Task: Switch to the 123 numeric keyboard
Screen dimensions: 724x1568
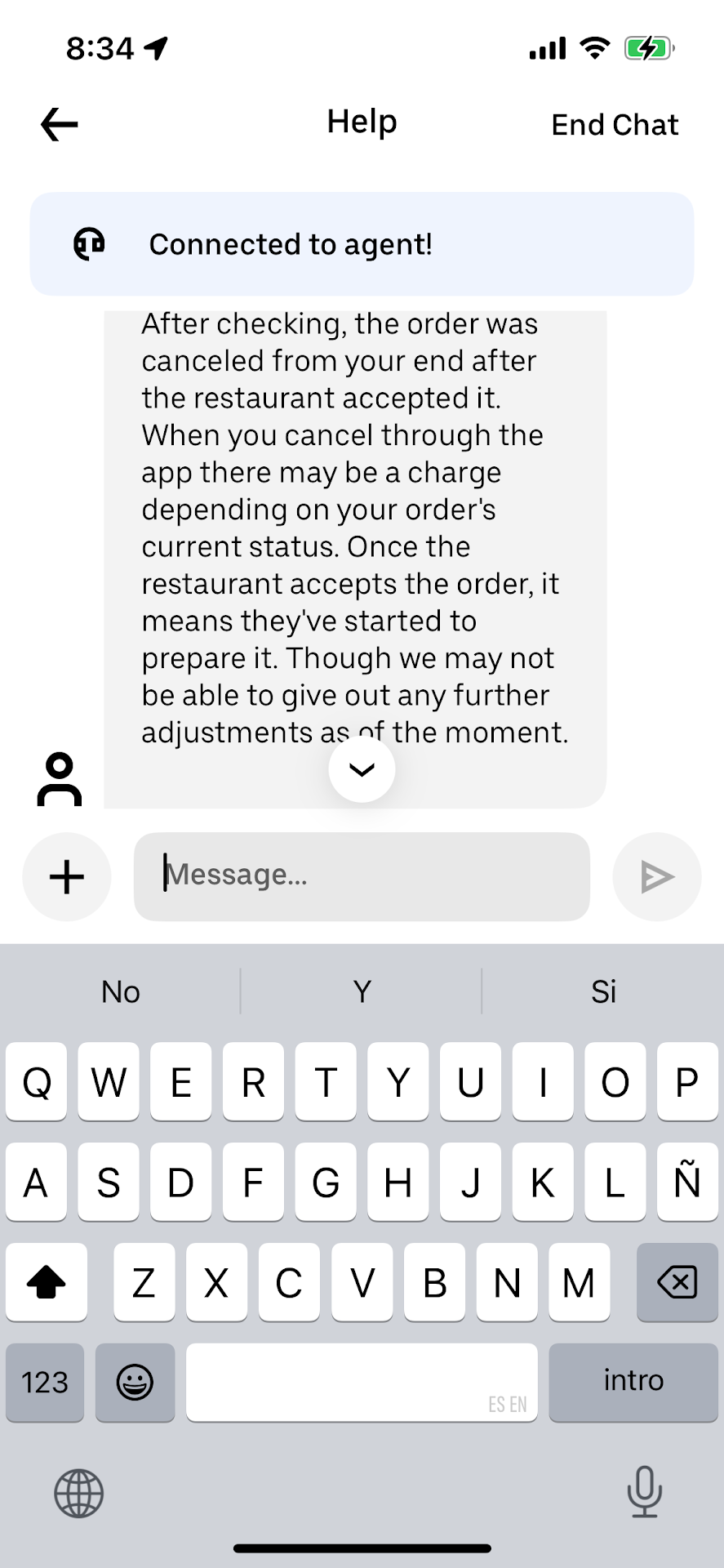Action: click(x=45, y=1382)
